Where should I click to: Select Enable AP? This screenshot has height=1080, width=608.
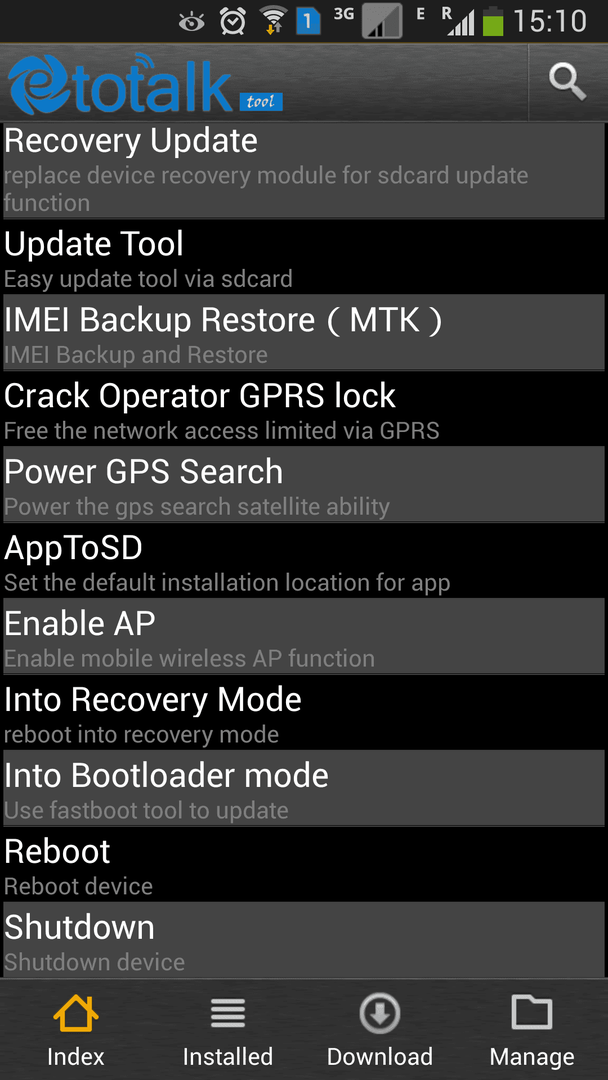click(304, 636)
